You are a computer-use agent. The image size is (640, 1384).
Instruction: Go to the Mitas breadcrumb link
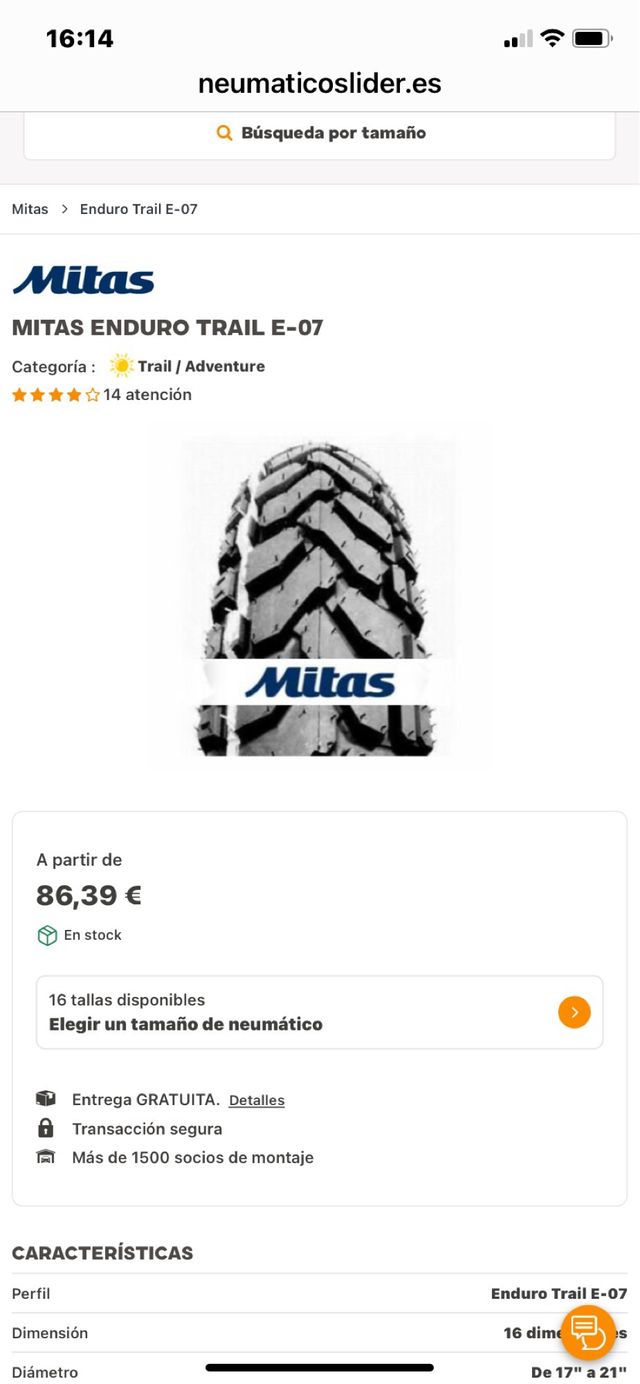click(30, 209)
